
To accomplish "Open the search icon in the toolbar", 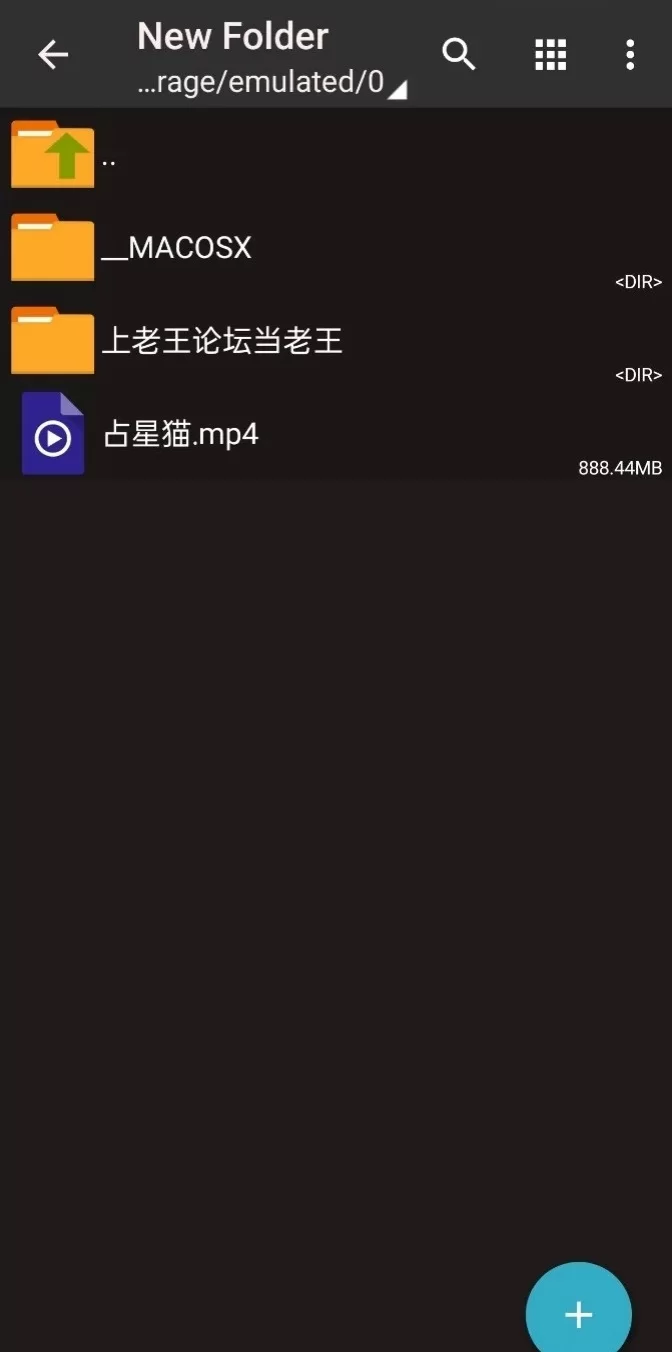I will pyautogui.click(x=459, y=54).
